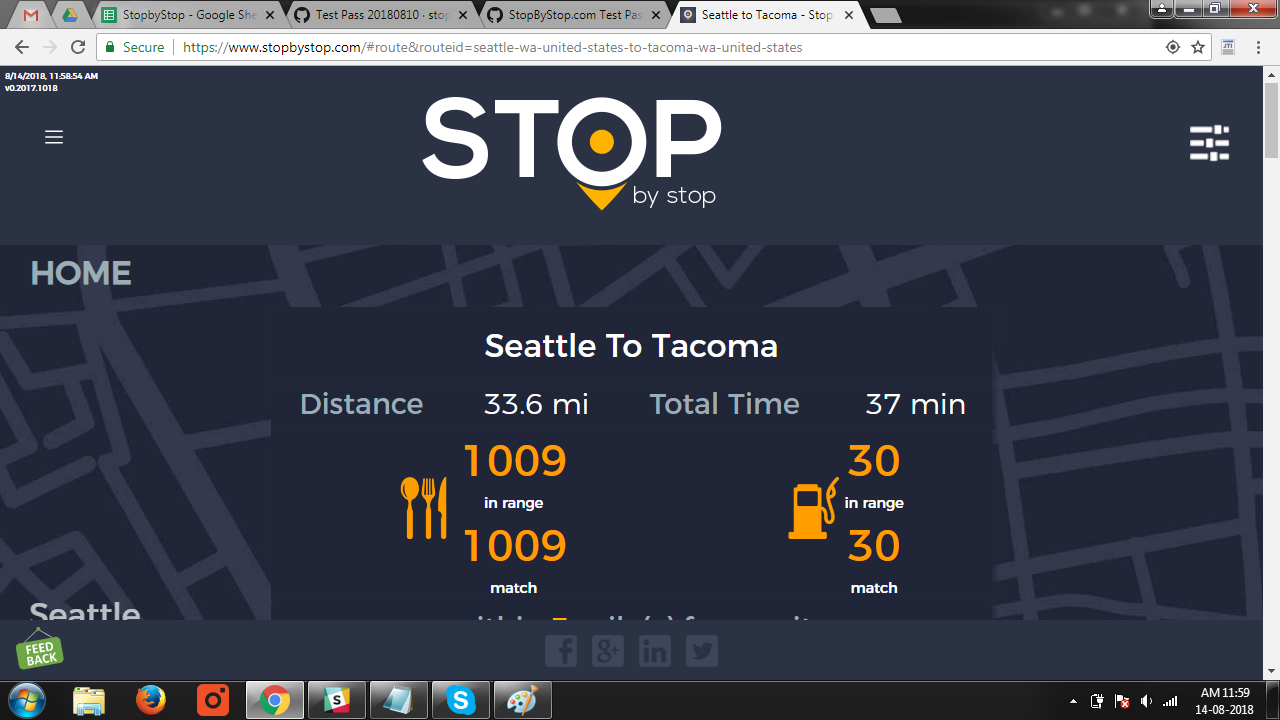Open the Chrome overflow menu

(1259, 47)
